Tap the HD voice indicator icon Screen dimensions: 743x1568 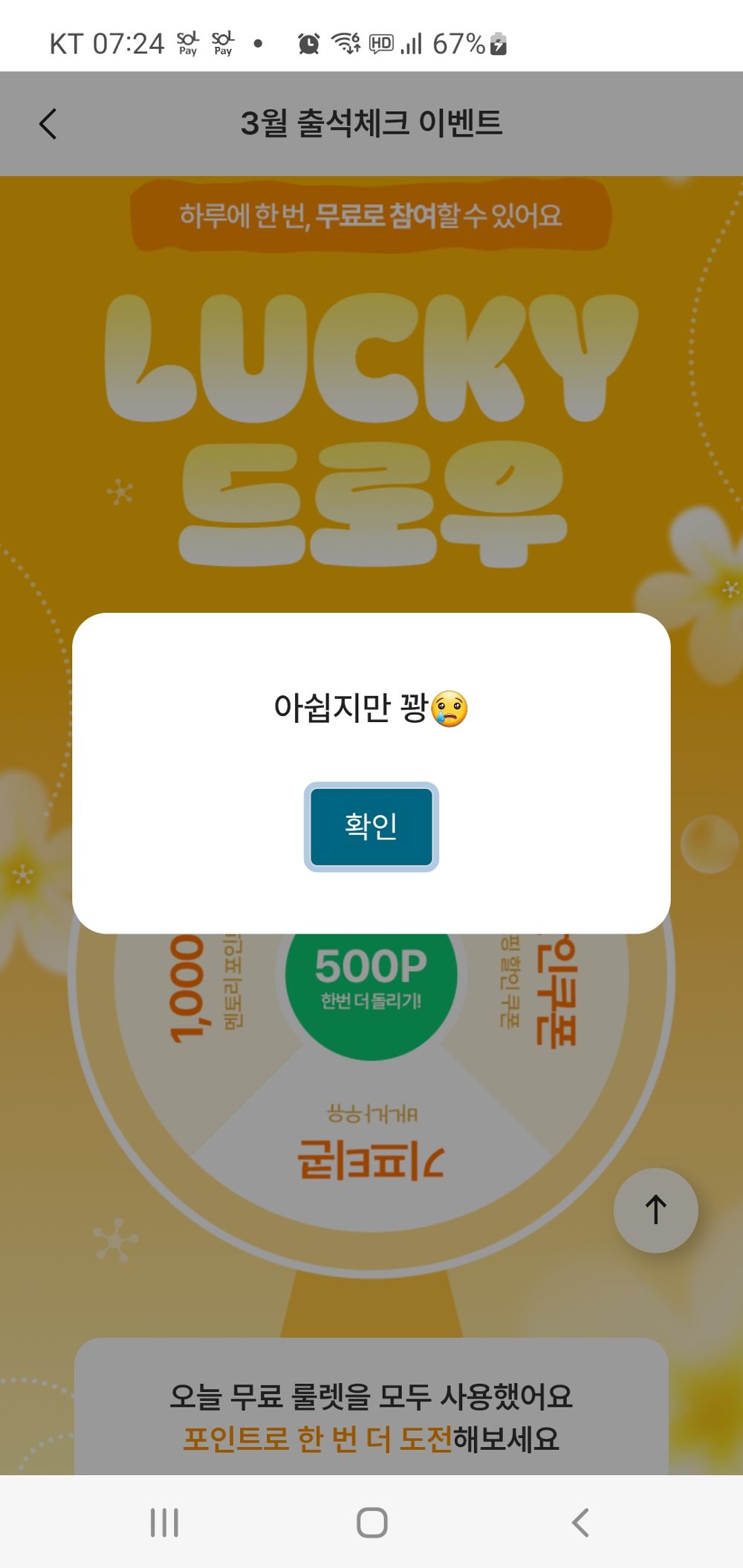pyautogui.click(x=380, y=42)
